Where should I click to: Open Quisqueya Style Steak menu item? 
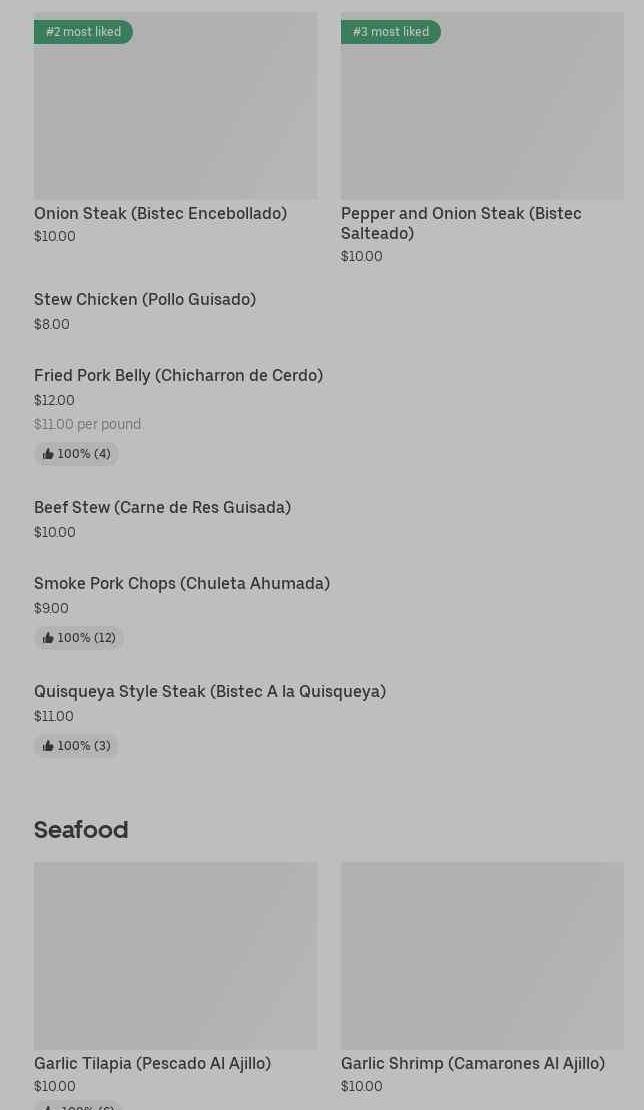tap(209, 692)
